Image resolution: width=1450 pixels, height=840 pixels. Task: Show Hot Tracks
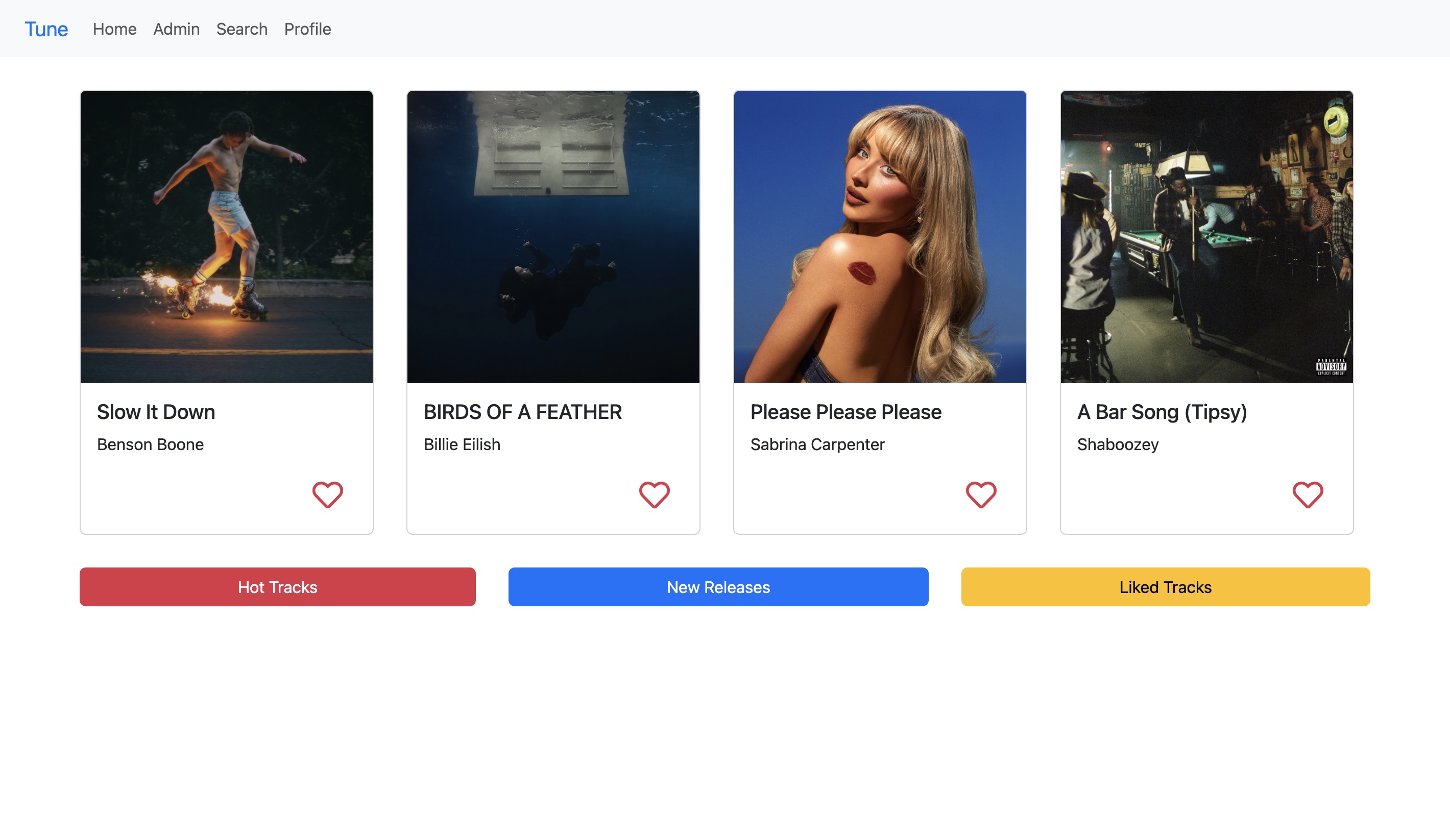click(x=277, y=587)
